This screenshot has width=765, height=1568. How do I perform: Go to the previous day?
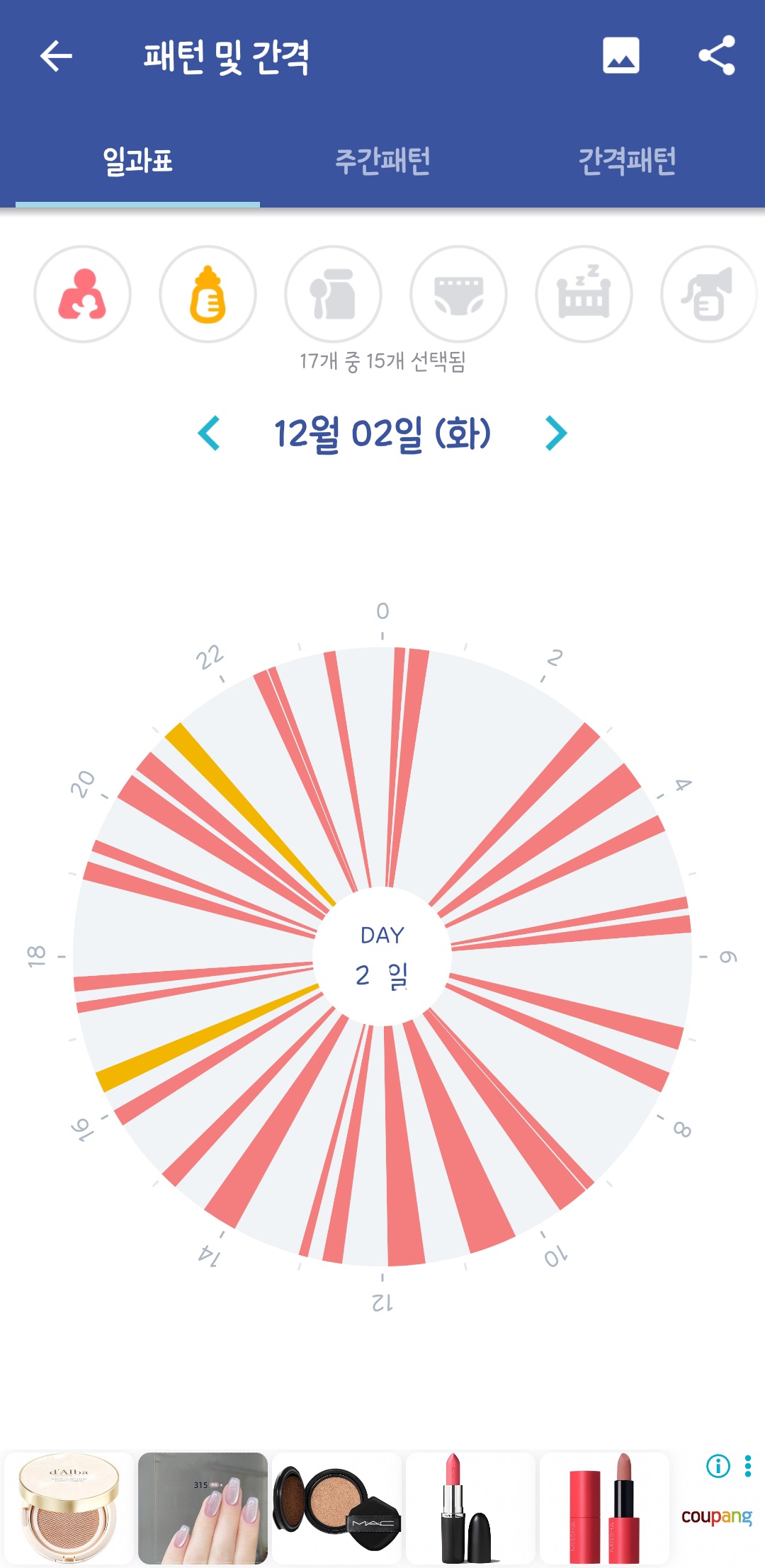tap(209, 433)
